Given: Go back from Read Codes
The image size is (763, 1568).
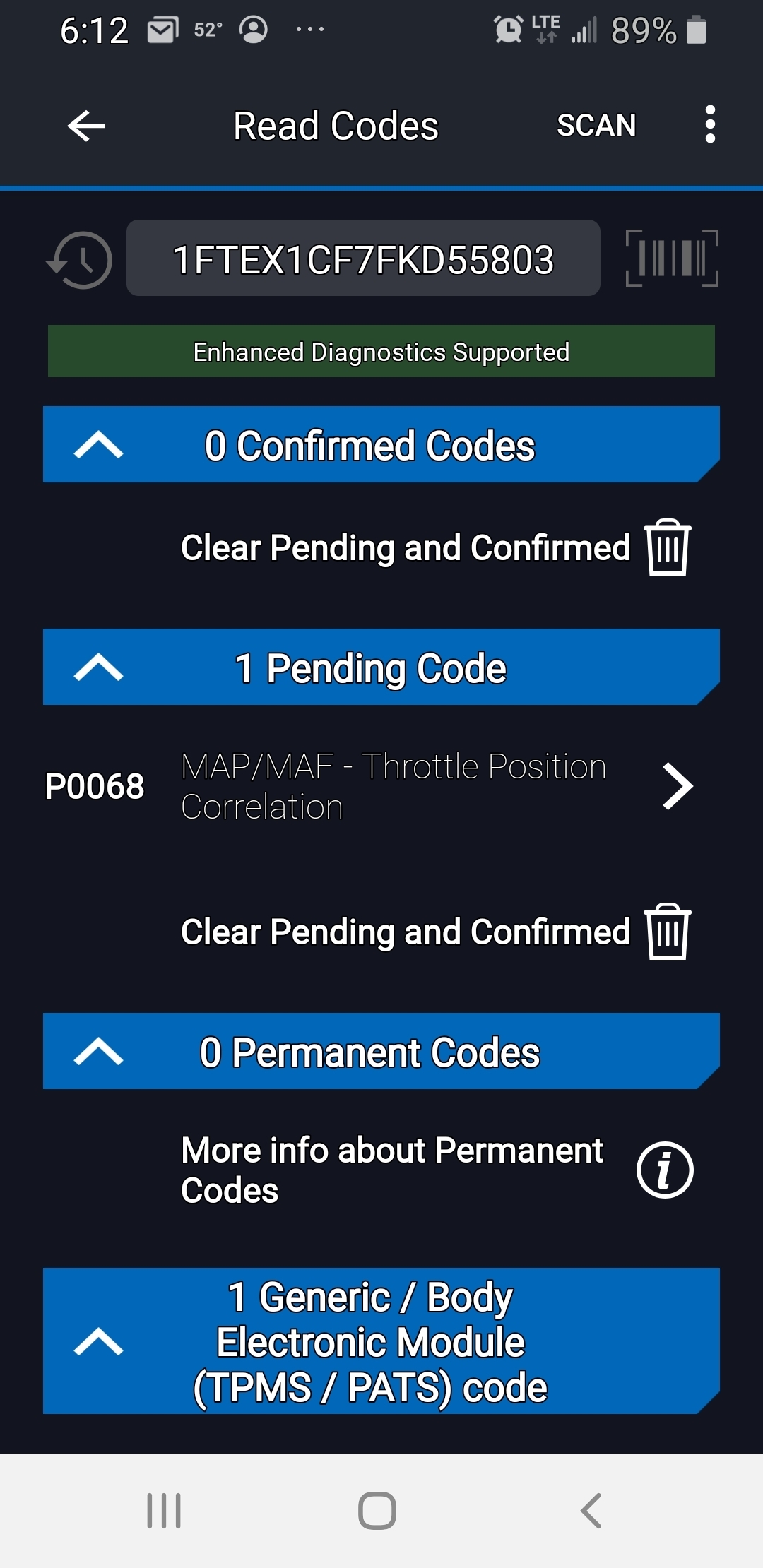Looking at the screenshot, I should (86, 126).
